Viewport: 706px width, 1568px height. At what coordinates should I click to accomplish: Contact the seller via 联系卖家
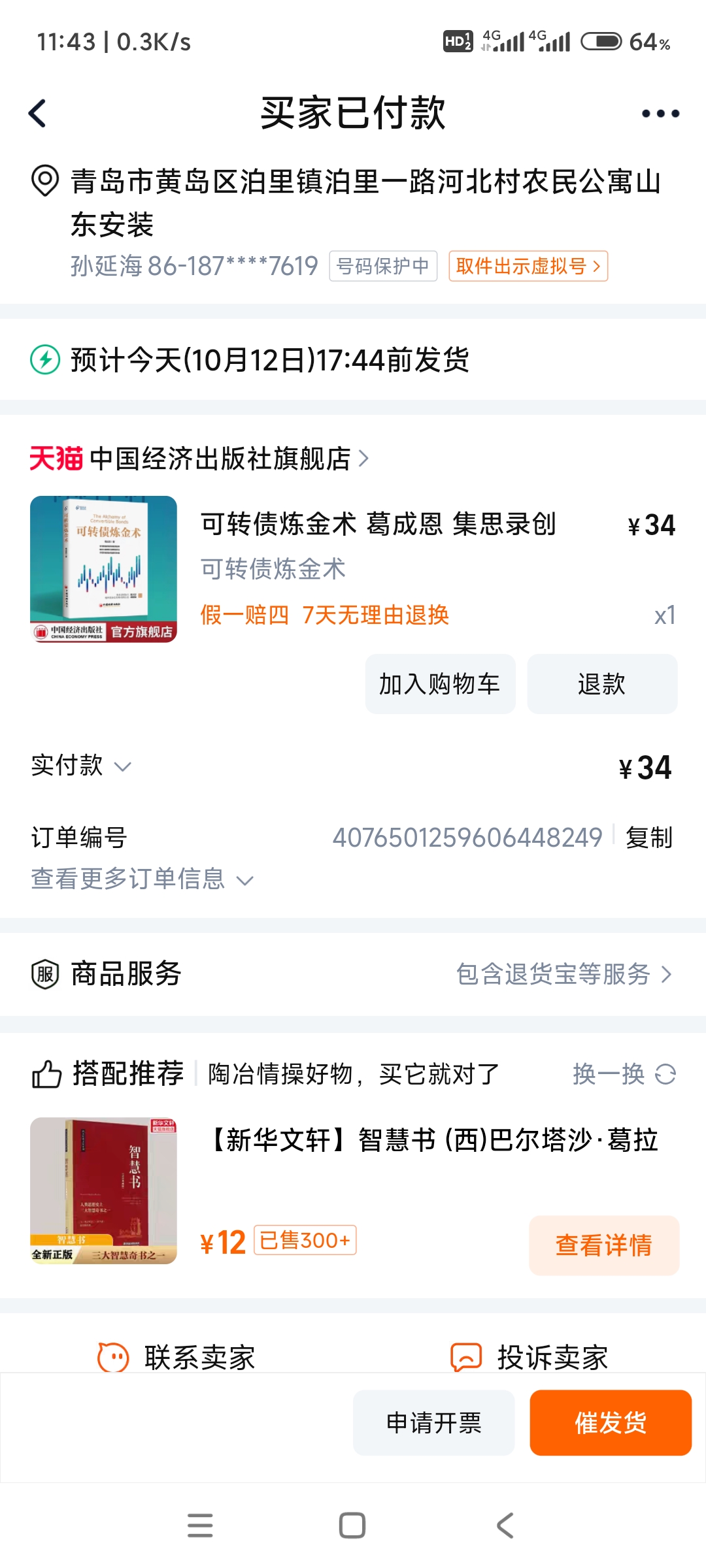point(176,1356)
